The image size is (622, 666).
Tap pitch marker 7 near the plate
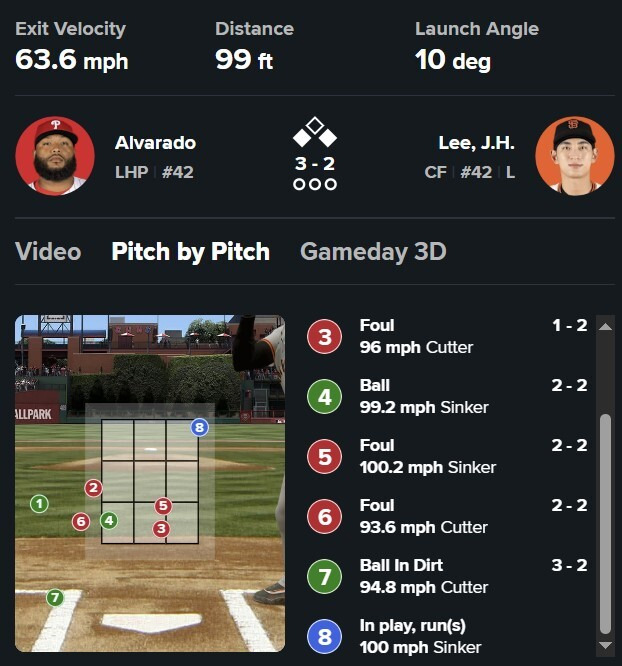(55, 597)
